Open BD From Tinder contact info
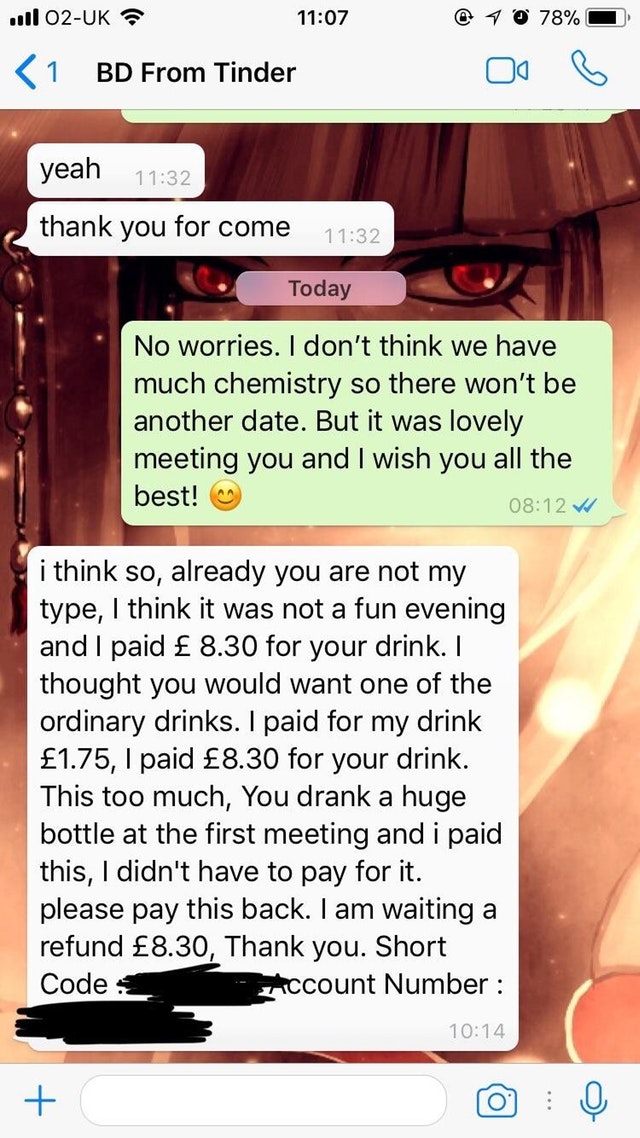Viewport: 640px width, 1138px height. pos(196,73)
